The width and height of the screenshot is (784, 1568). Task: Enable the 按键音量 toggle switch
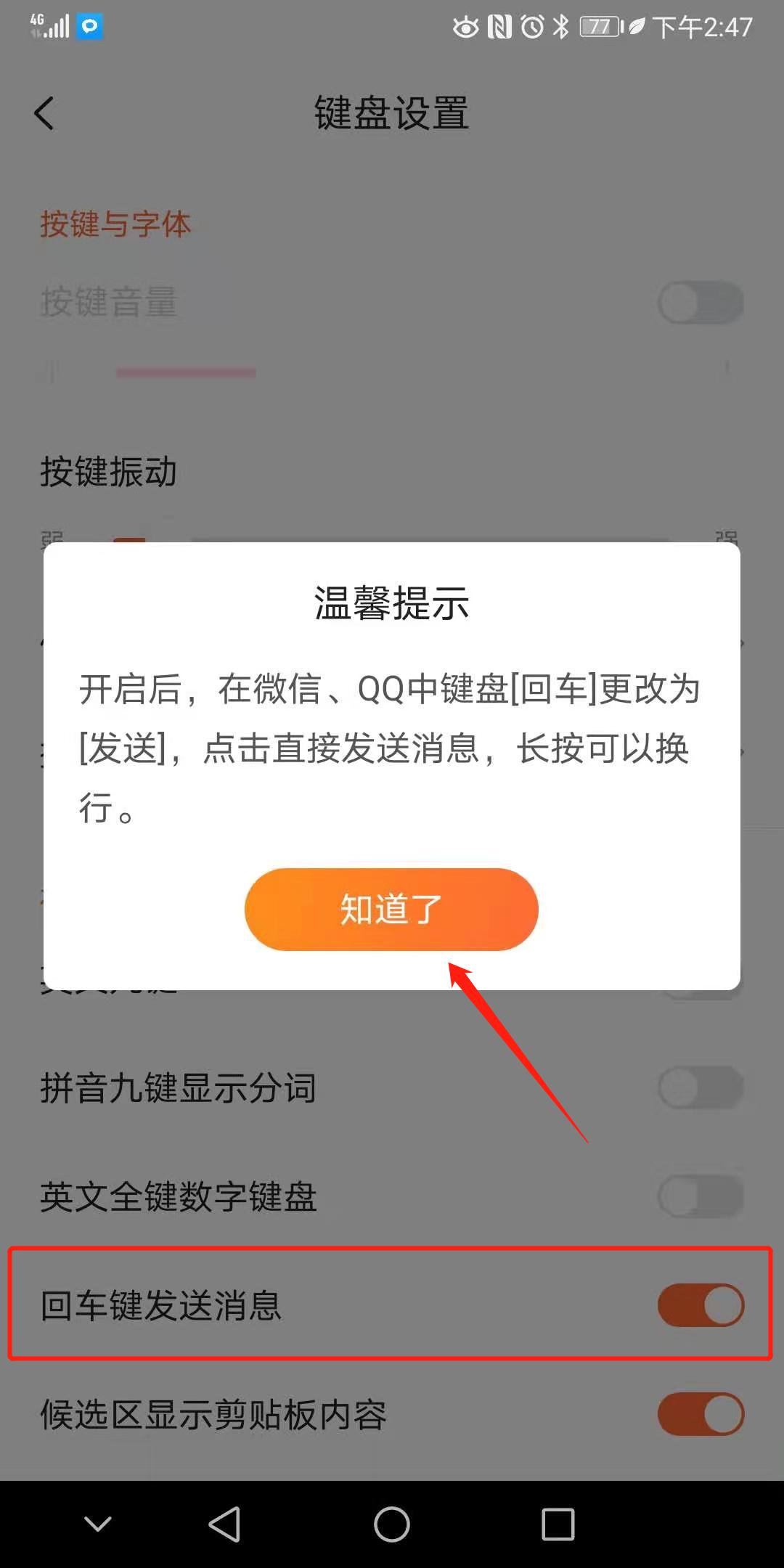699,302
